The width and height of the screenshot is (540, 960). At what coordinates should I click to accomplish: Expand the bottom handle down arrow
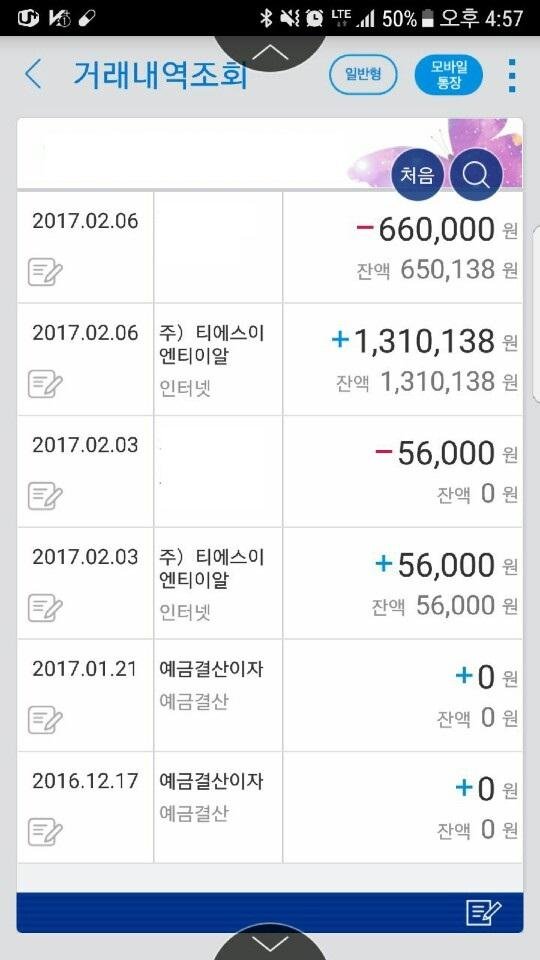pos(270,944)
